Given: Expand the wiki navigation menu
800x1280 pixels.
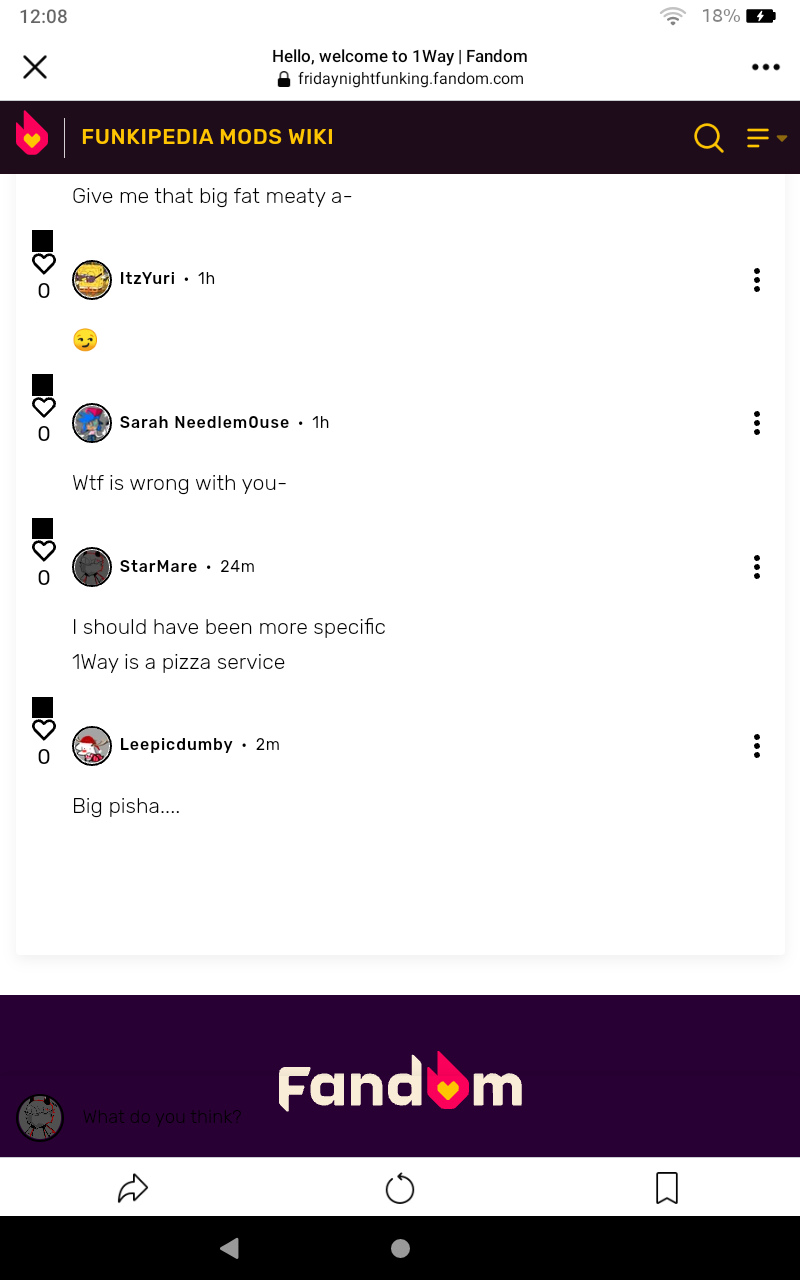Looking at the screenshot, I should coord(766,138).
